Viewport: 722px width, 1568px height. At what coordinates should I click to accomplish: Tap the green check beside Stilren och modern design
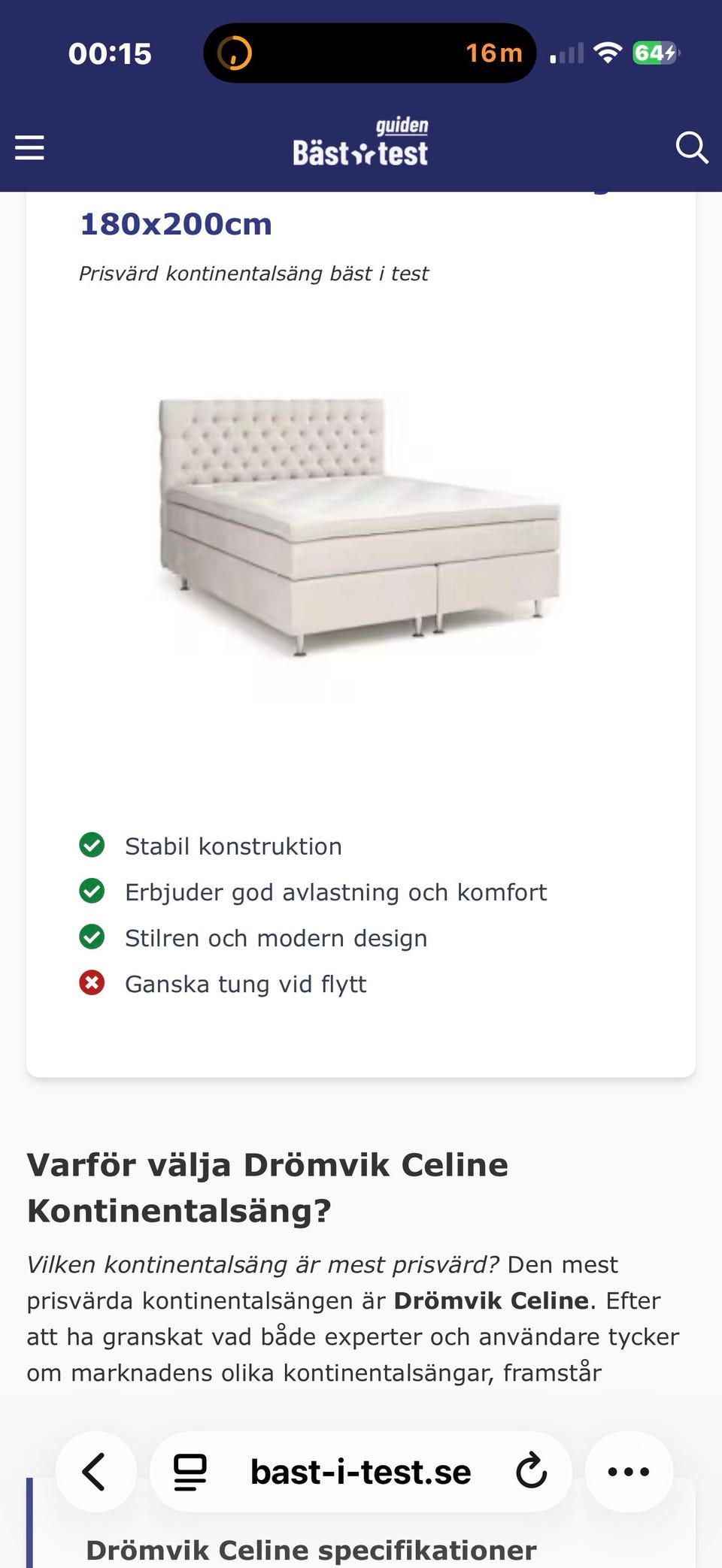click(92, 937)
